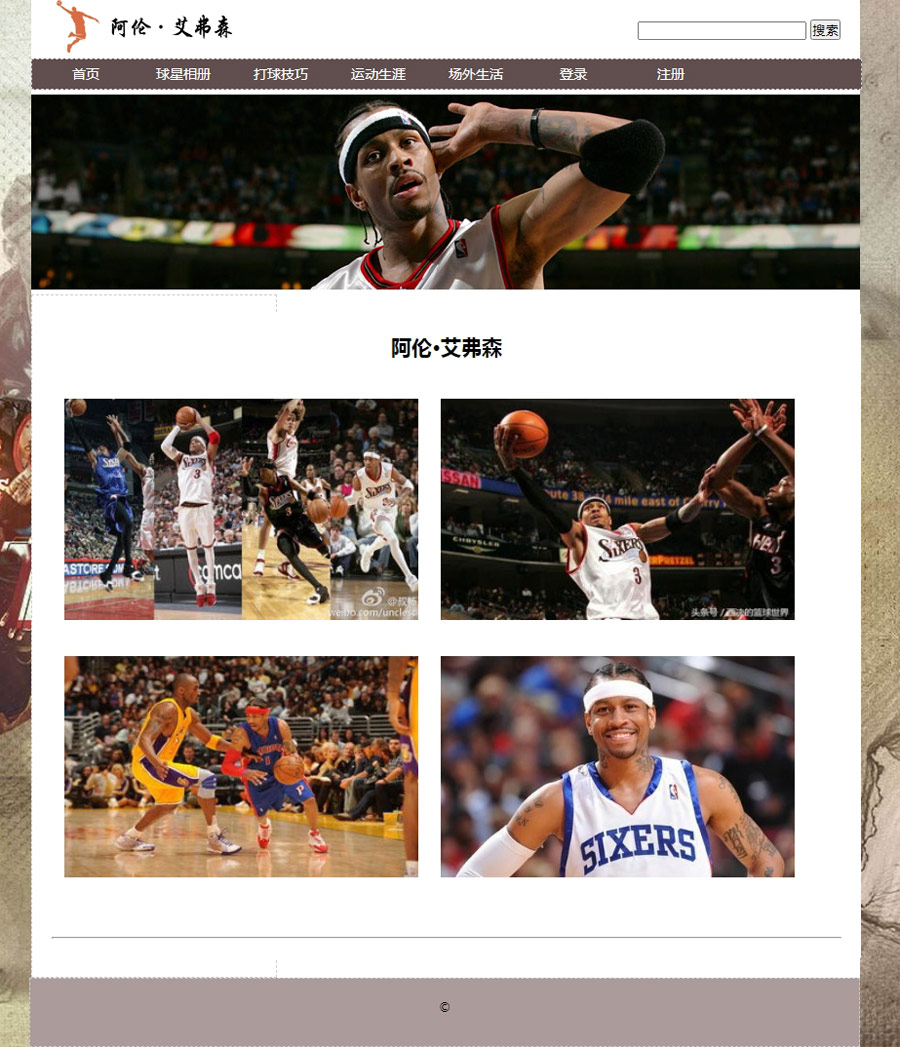Click the 搜索 search button
900x1047 pixels.
pos(825,31)
